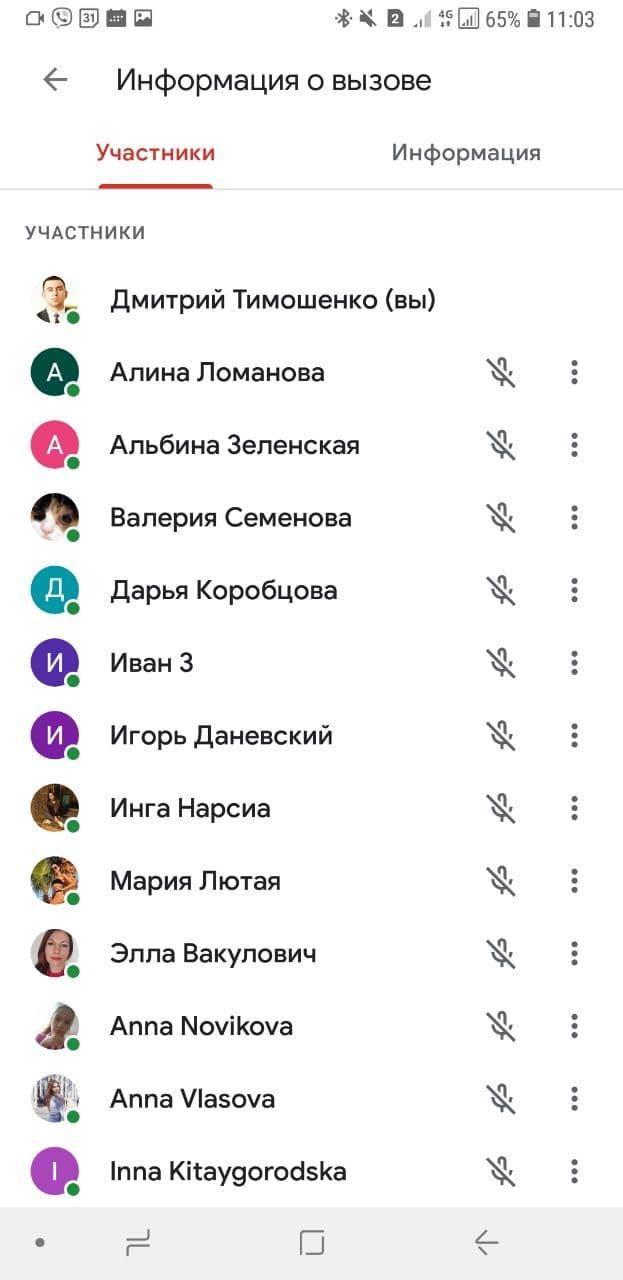Tap the system home button
Screen dimensions: 623x1280
312,1243
